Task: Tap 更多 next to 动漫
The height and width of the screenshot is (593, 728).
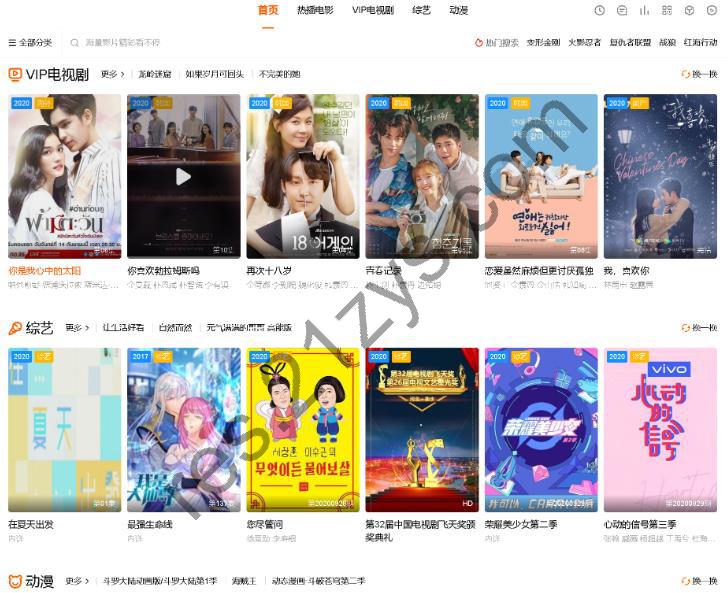Action: pos(76,581)
